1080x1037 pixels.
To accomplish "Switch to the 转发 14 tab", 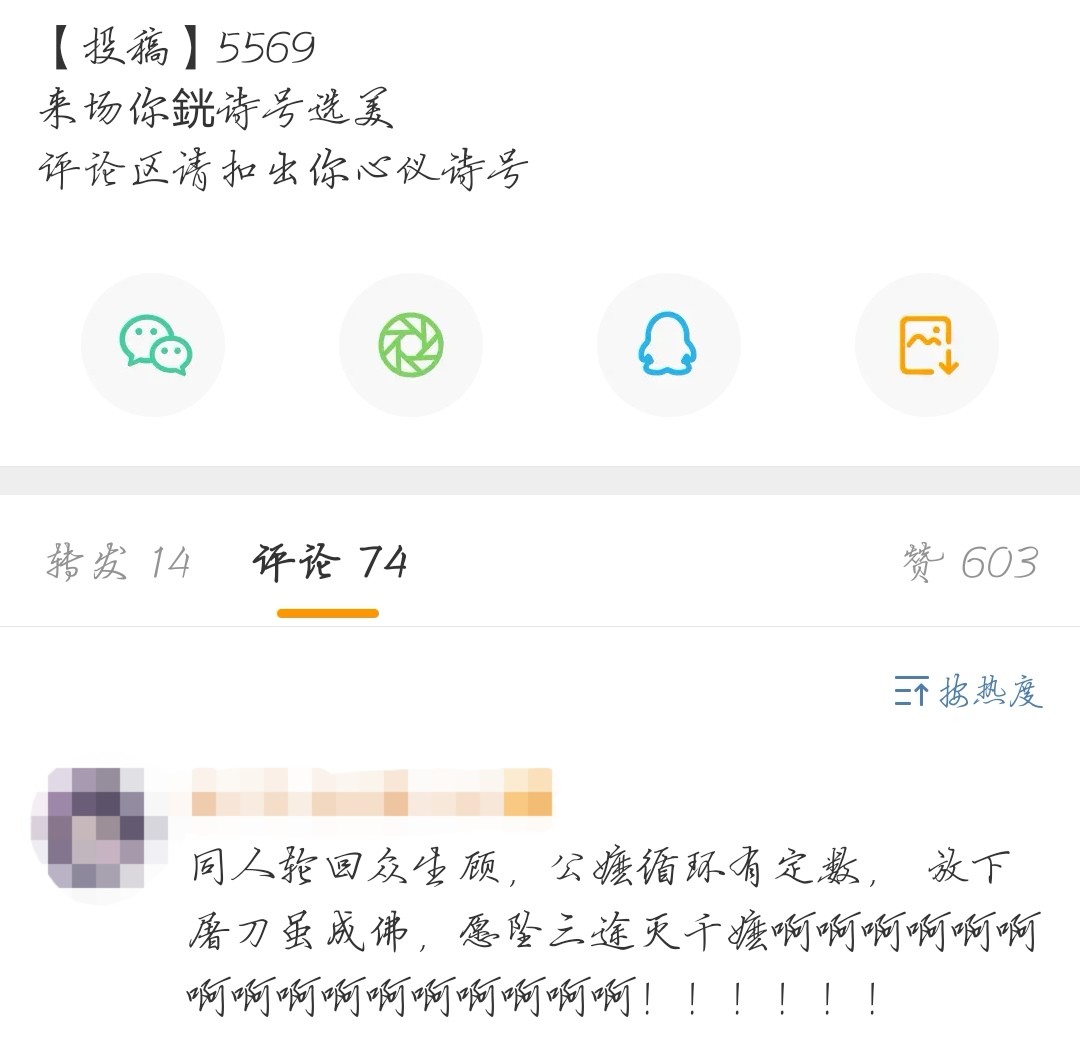I will tap(118, 563).
